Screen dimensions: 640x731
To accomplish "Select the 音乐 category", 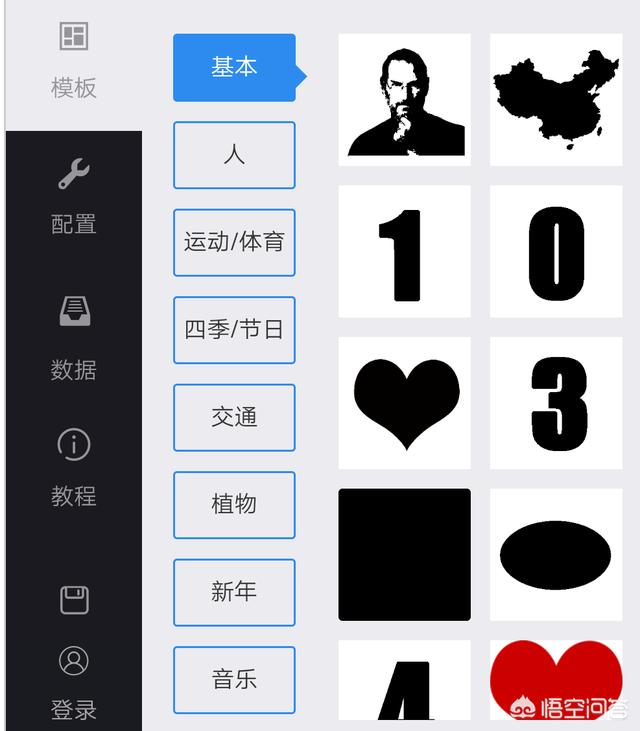I will point(234,679).
